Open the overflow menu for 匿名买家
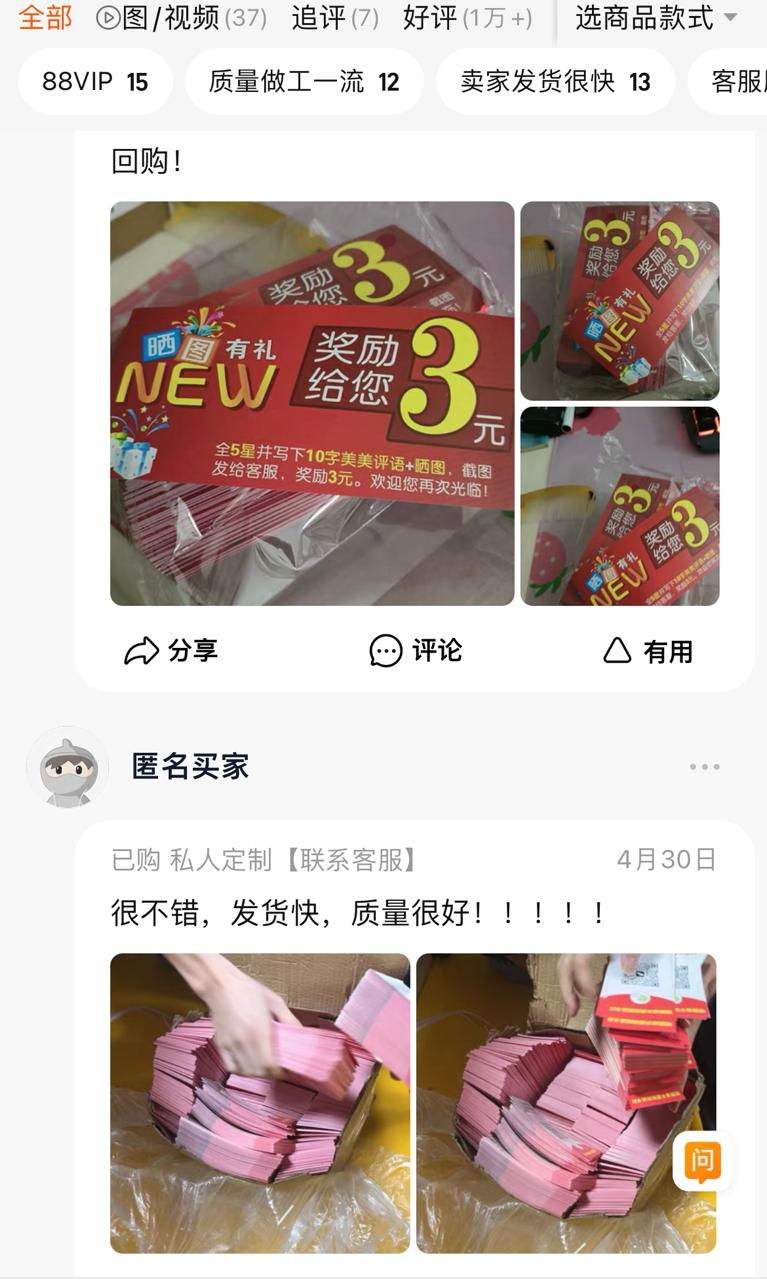The height and width of the screenshot is (1280, 767). pyautogui.click(x=704, y=767)
